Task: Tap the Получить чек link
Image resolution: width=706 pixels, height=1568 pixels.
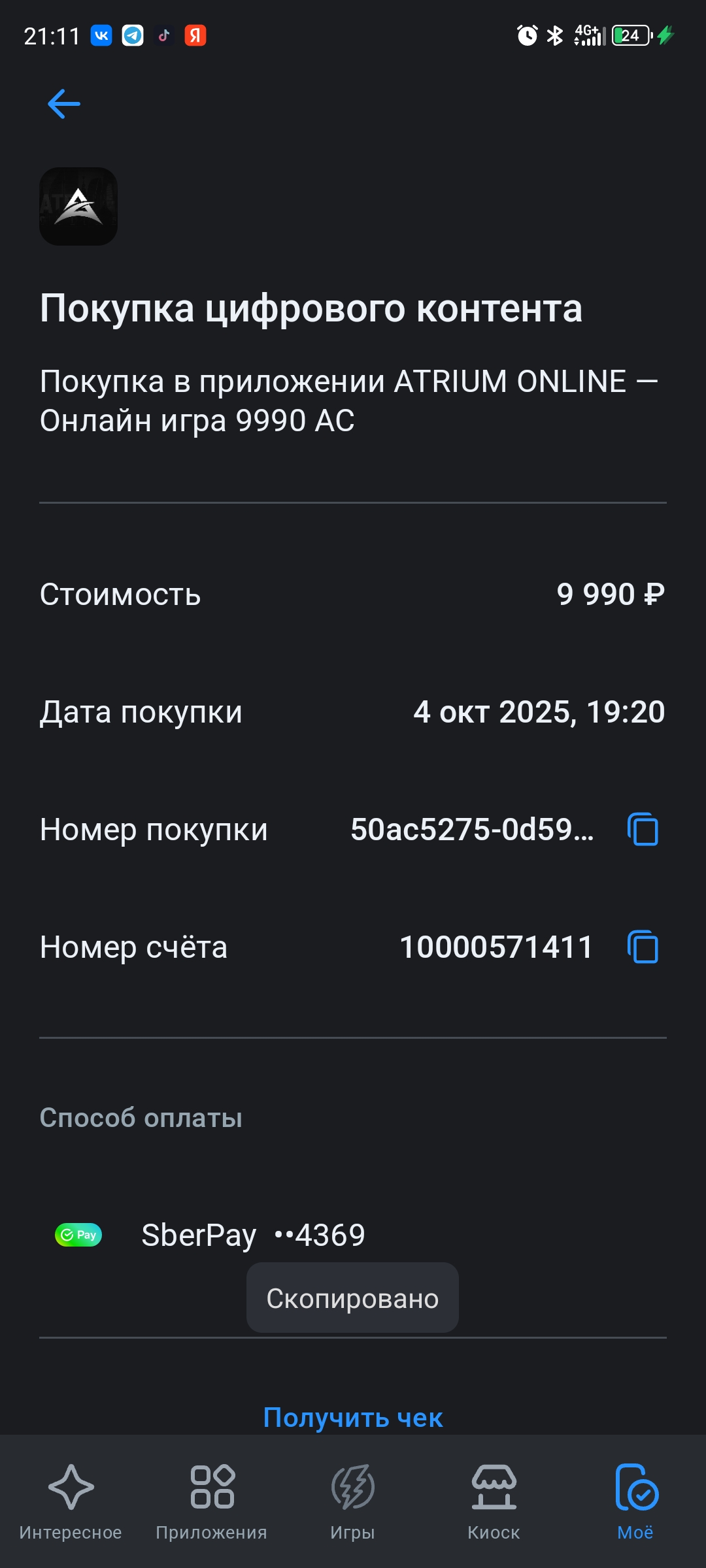Action: [353, 1418]
